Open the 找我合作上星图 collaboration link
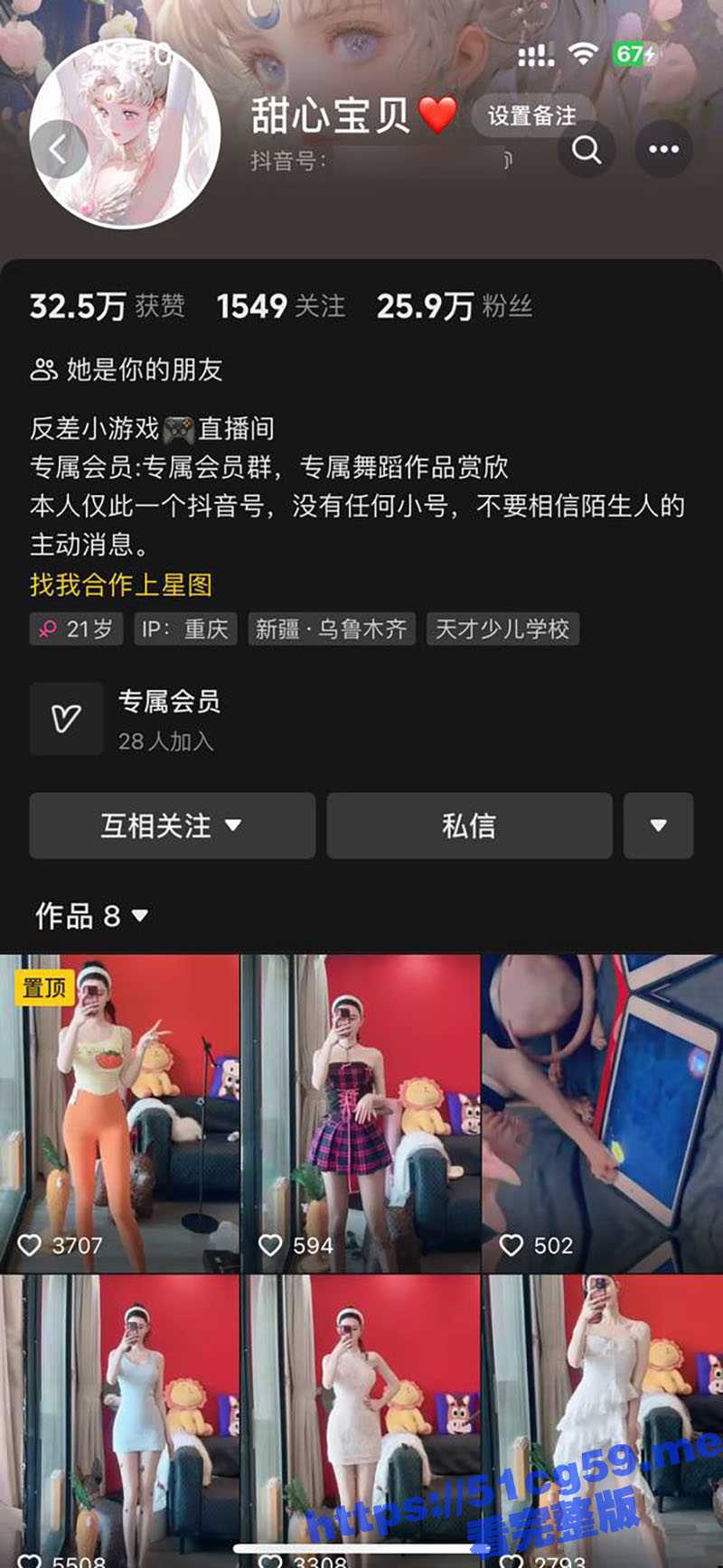 [x=121, y=585]
